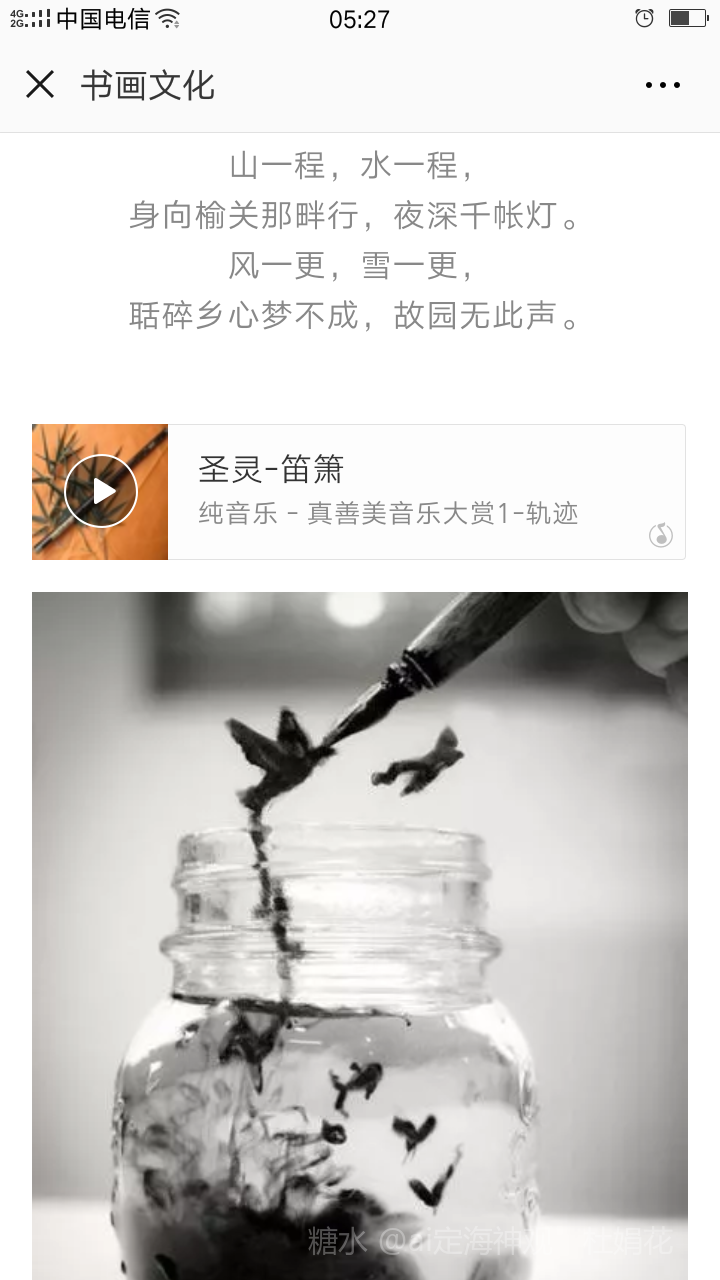Image resolution: width=720 pixels, height=1280 pixels.
Task: Close the 书画文化 article page
Action: click(x=40, y=85)
